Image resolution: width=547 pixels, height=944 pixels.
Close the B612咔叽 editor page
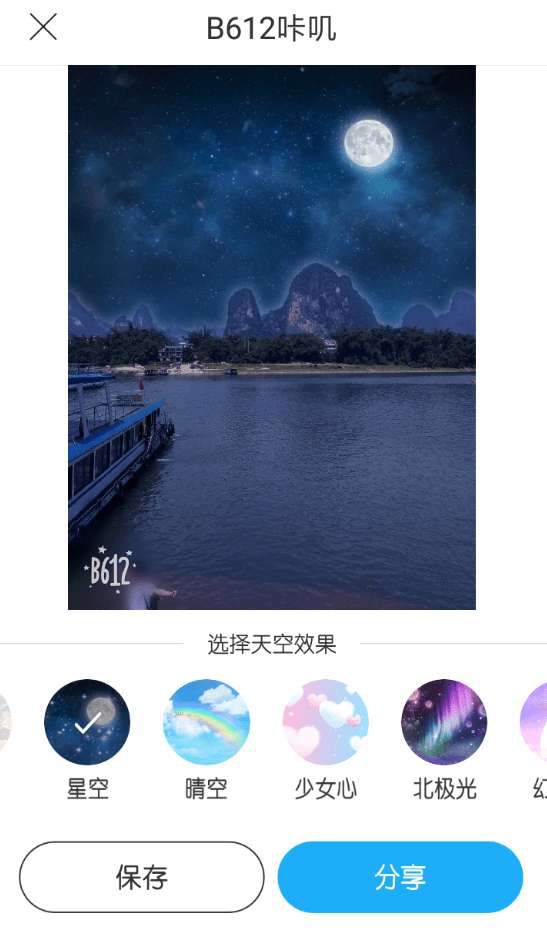[x=43, y=28]
